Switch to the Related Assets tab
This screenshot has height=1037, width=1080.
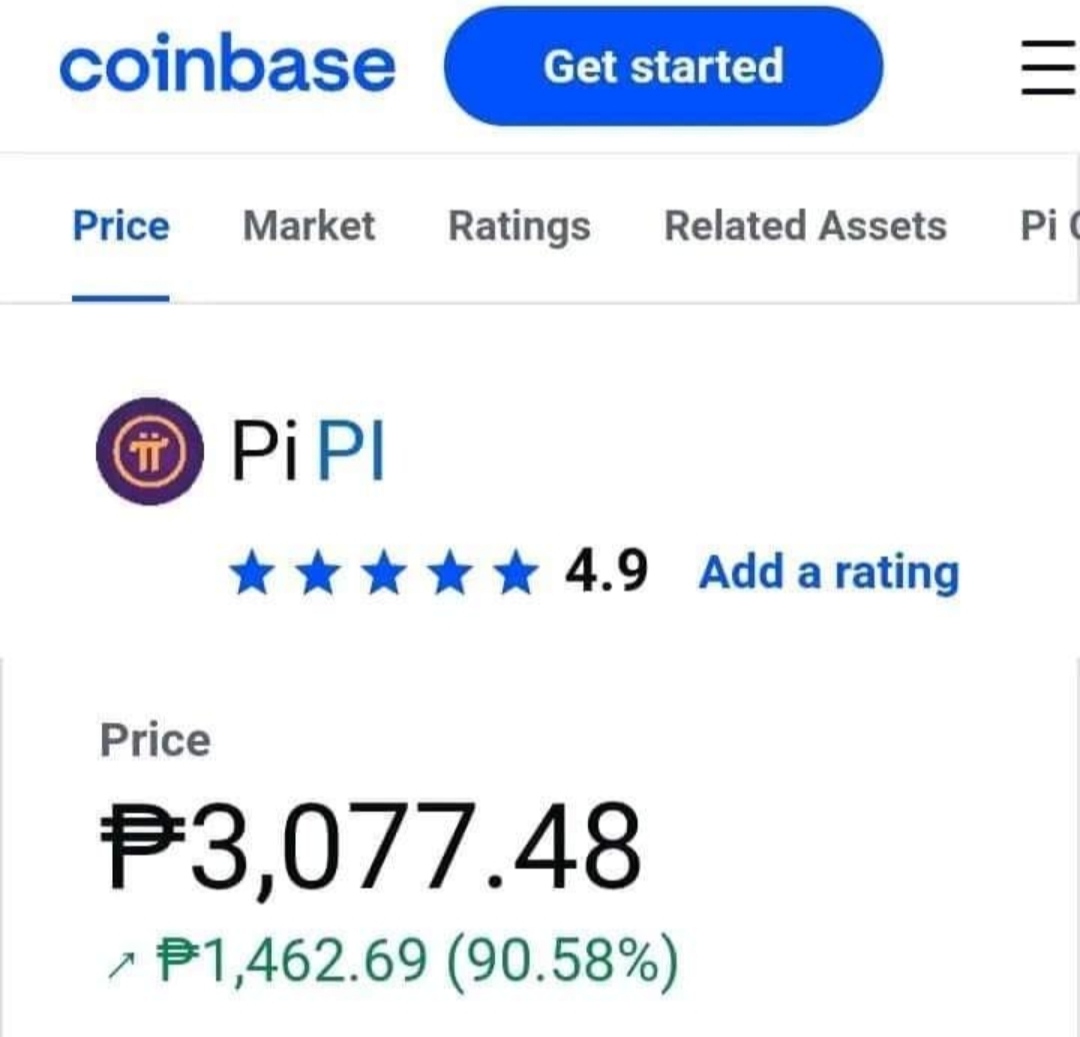coord(805,227)
